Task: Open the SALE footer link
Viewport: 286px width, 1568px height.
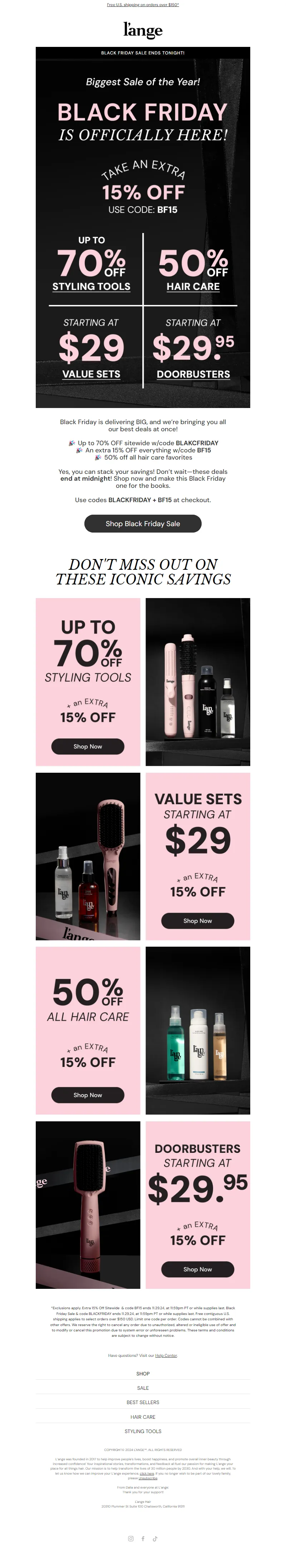Action: click(142, 1388)
